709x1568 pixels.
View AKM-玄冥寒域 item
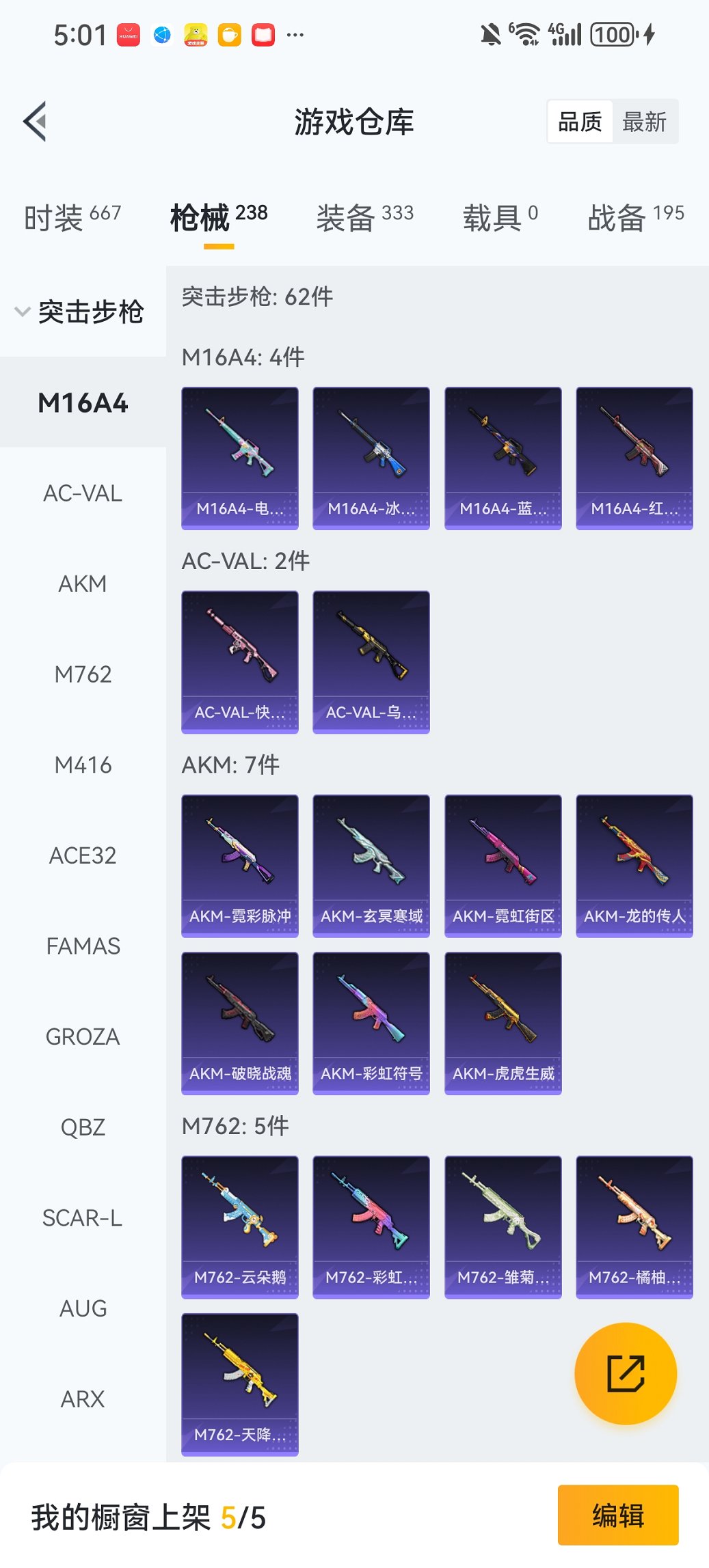[x=371, y=865]
